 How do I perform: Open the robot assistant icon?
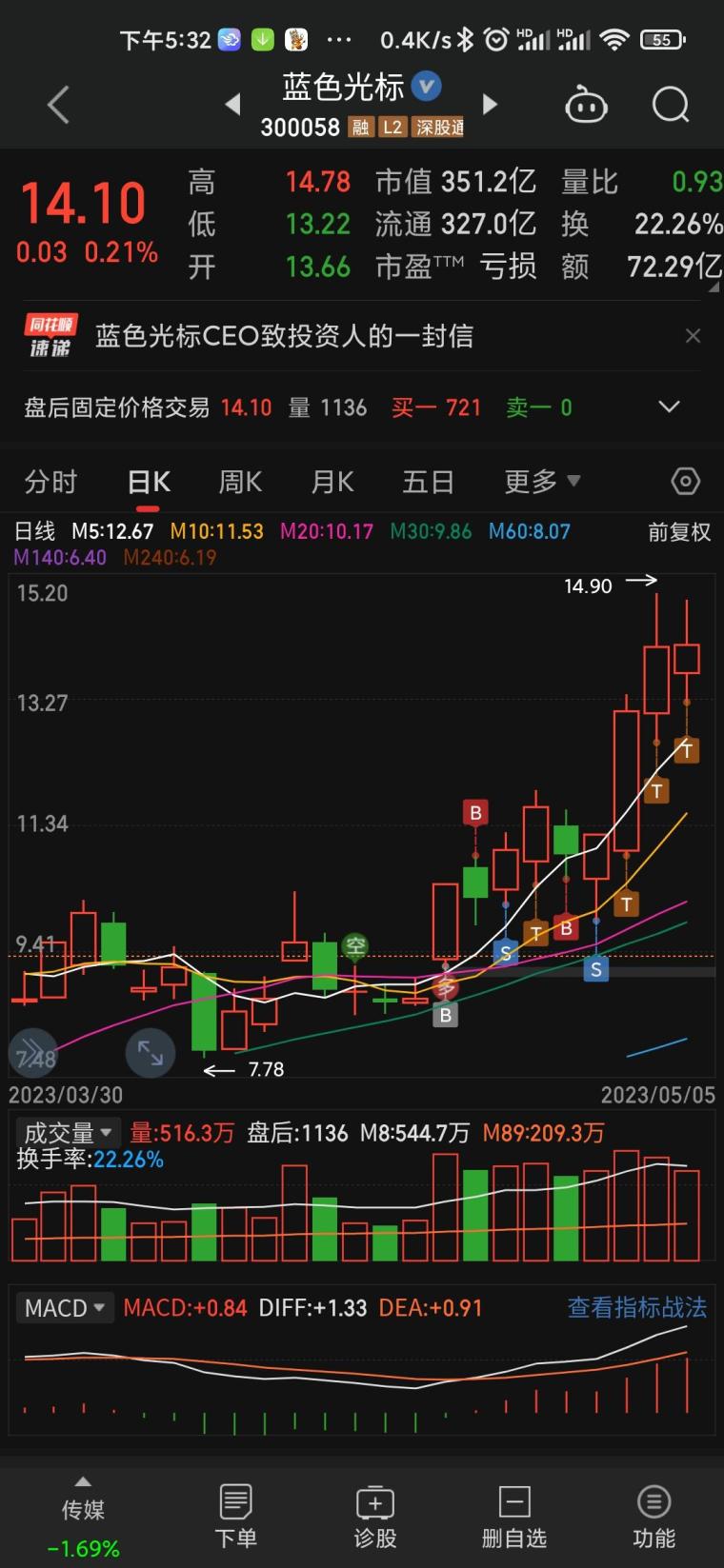[586, 105]
